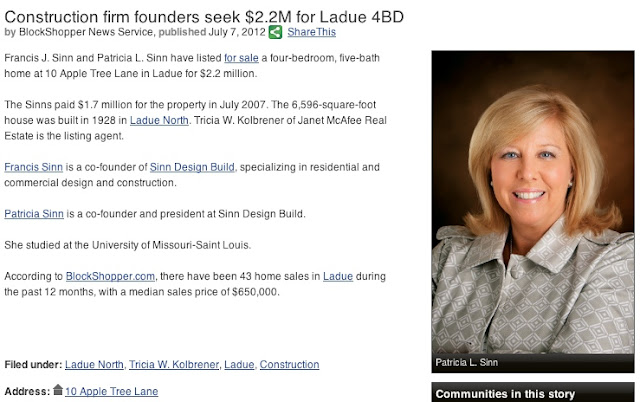Open the Construction tag link
Screen dimensions: 640x402
tap(290, 364)
